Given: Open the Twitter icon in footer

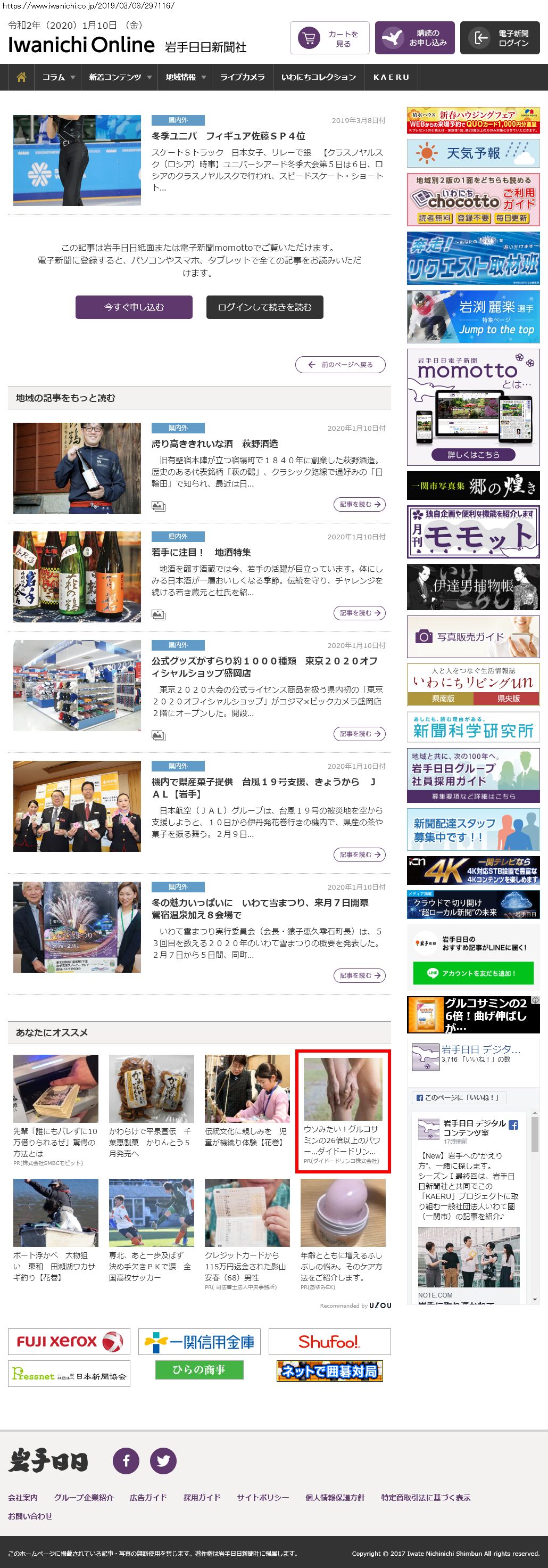Looking at the screenshot, I should pos(163,1461).
